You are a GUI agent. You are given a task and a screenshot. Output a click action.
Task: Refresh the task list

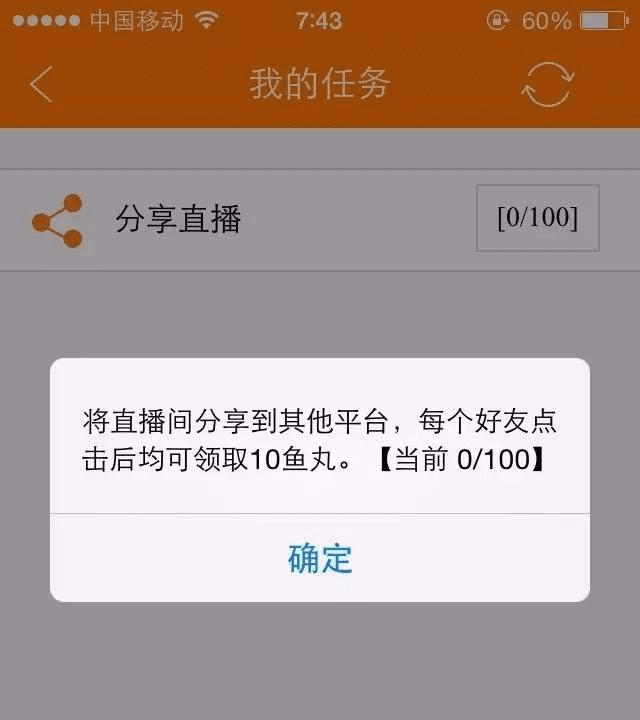(547, 85)
